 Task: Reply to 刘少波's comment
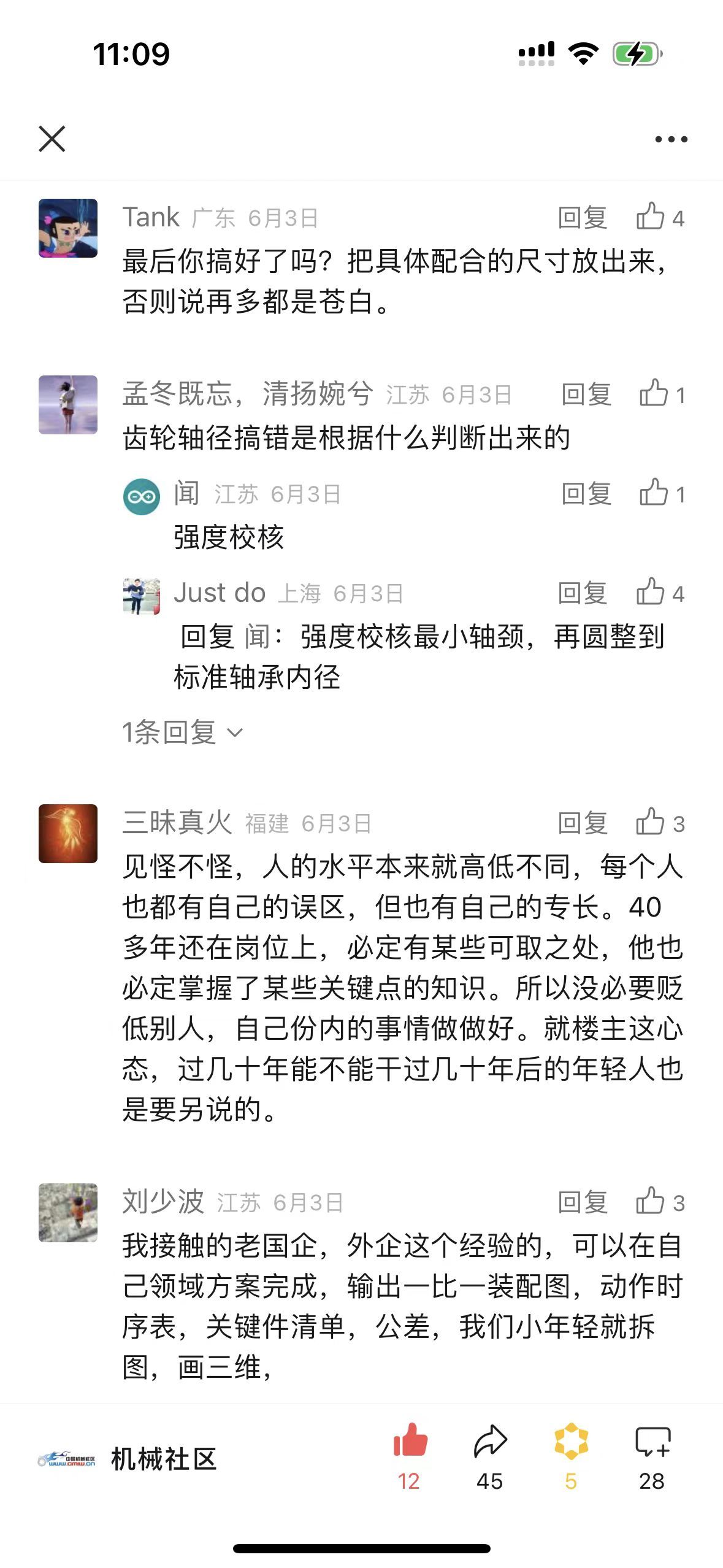[582, 1202]
